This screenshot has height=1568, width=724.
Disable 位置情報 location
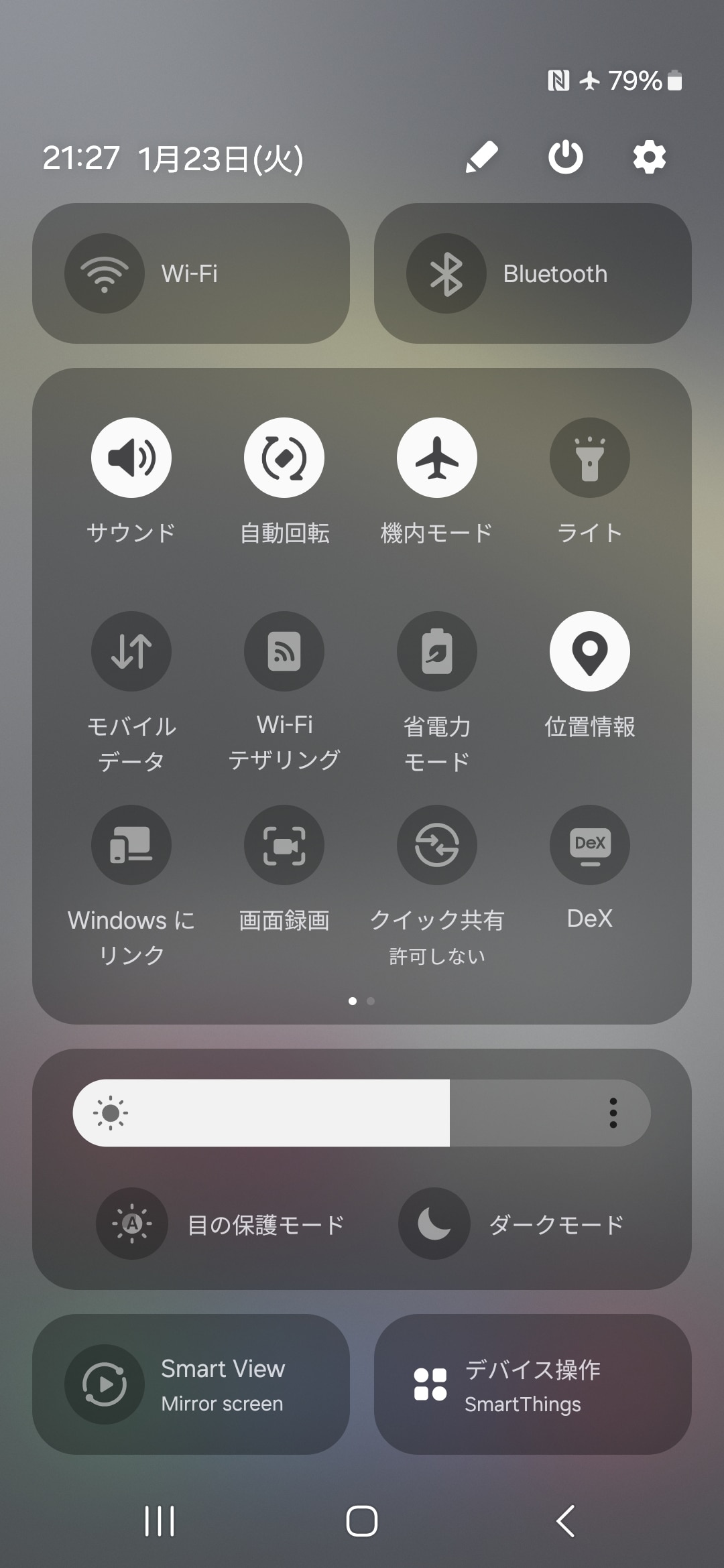(590, 651)
